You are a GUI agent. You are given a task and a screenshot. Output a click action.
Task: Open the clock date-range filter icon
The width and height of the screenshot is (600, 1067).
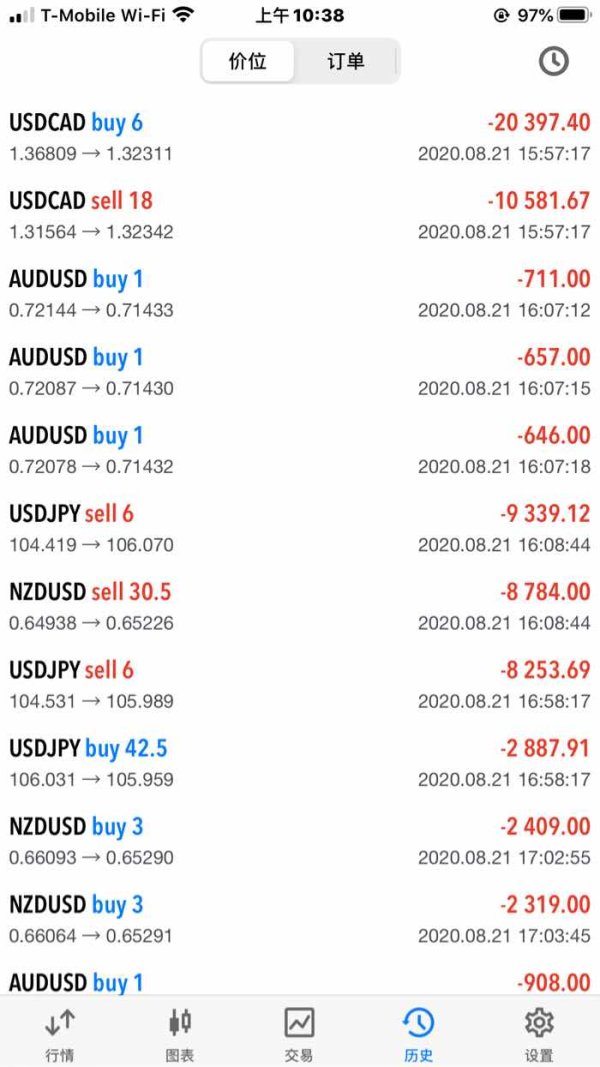(x=553, y=61)
